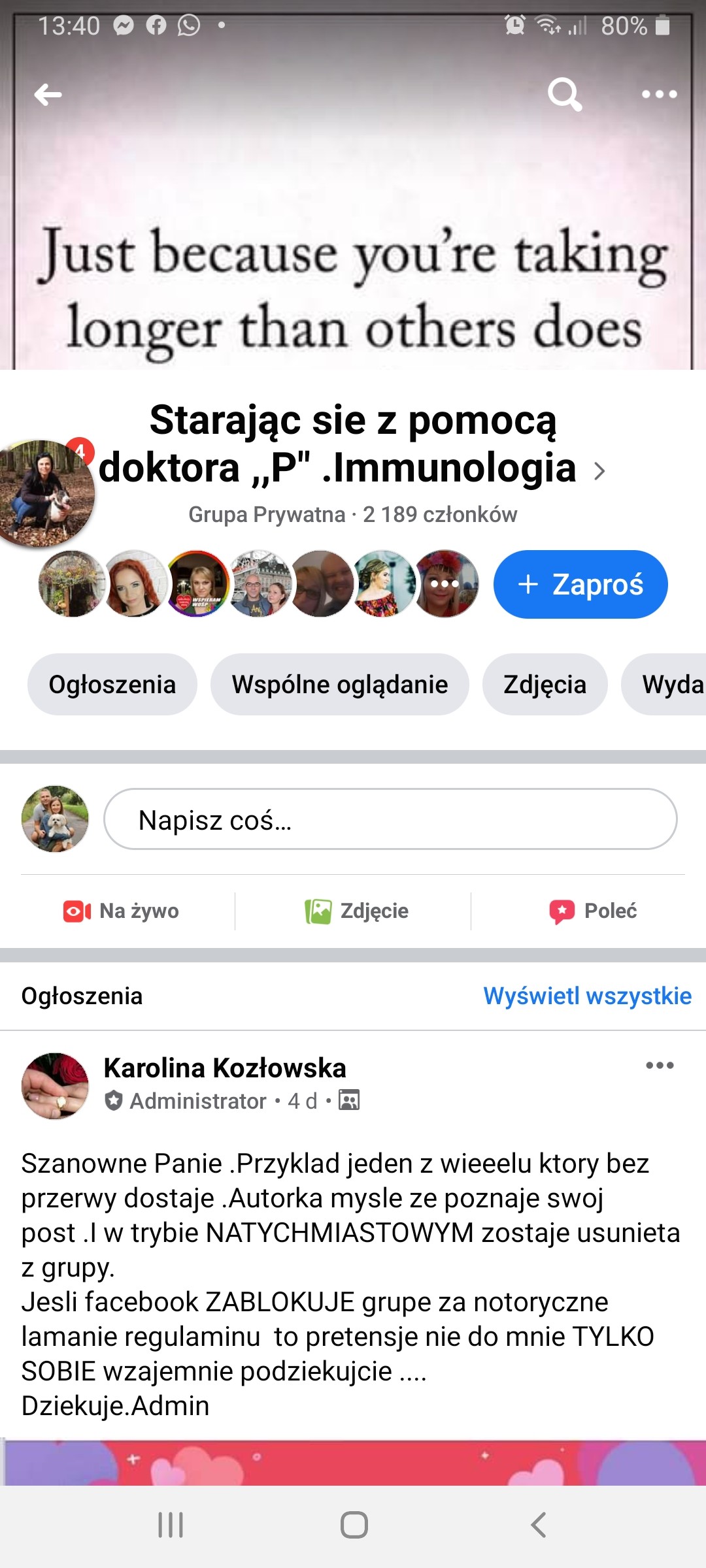View the group members avatars row
The width and height of the screenshot is (706, 1568).
258,584
